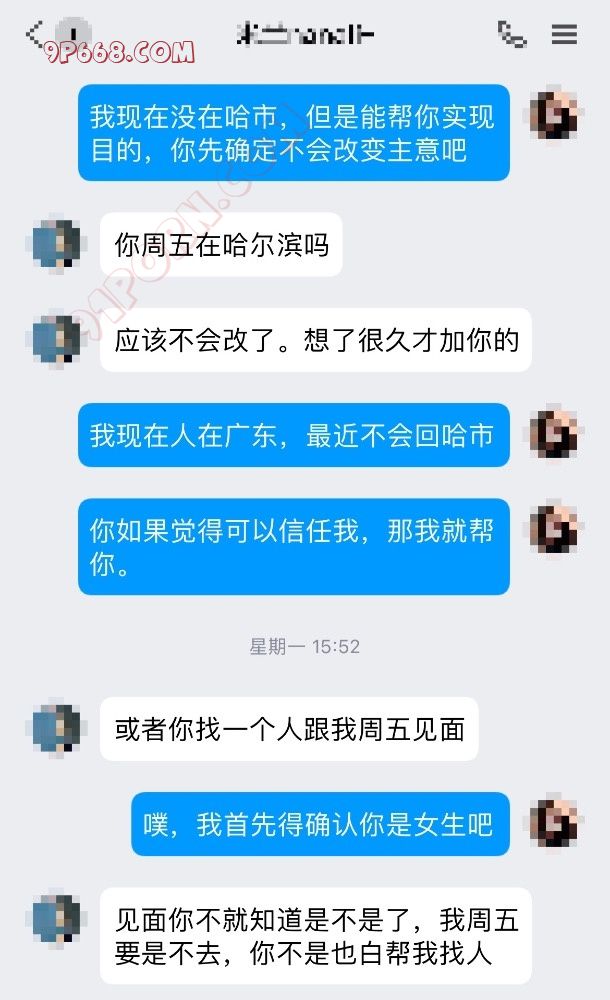Image resolution: width=610 pixels, height=1000 pixels.
Task: Start a voice call with this contact
Action: click(511, 34)
